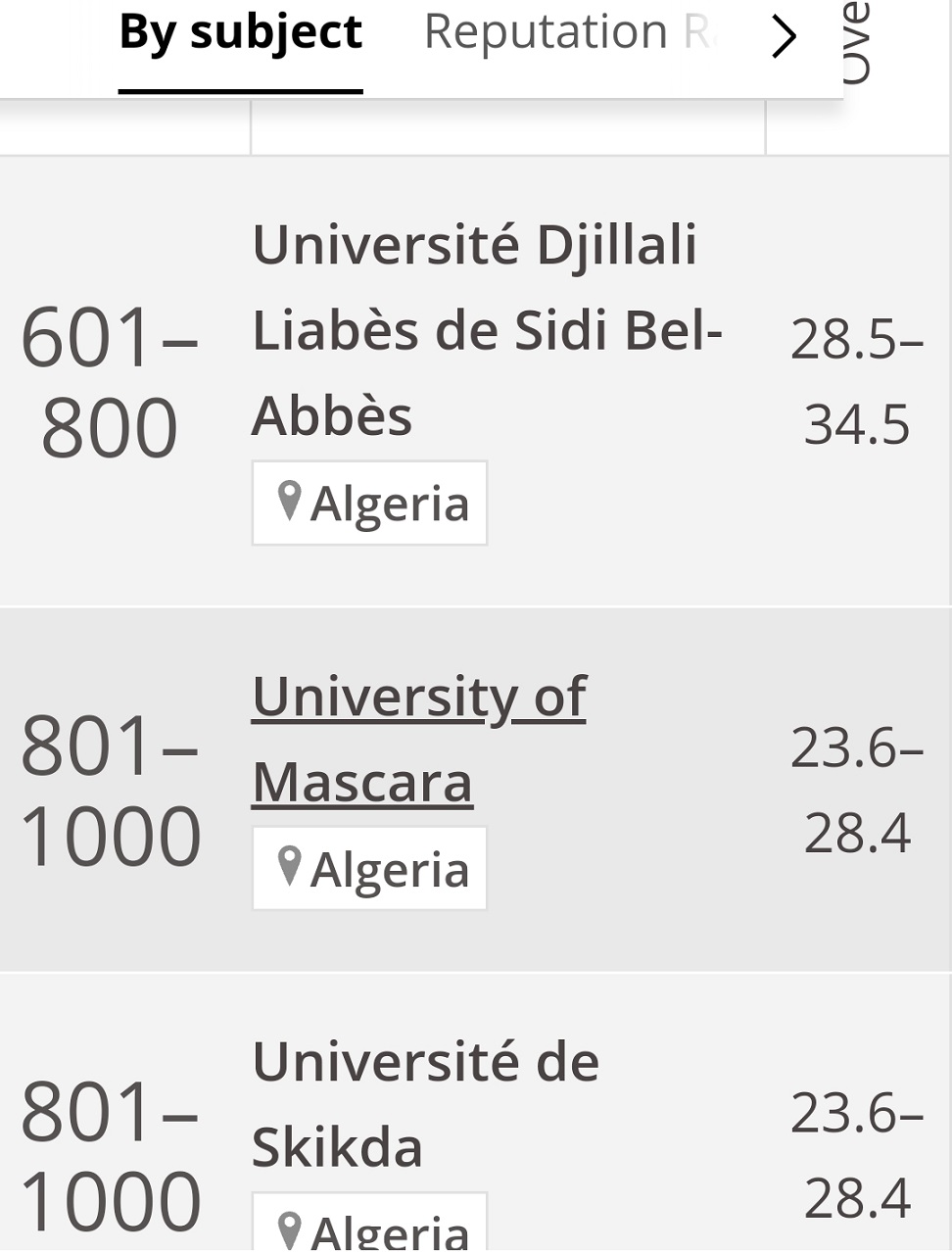Show more tabs with the right arrow
952x1252 pixels.
[783, 37]
